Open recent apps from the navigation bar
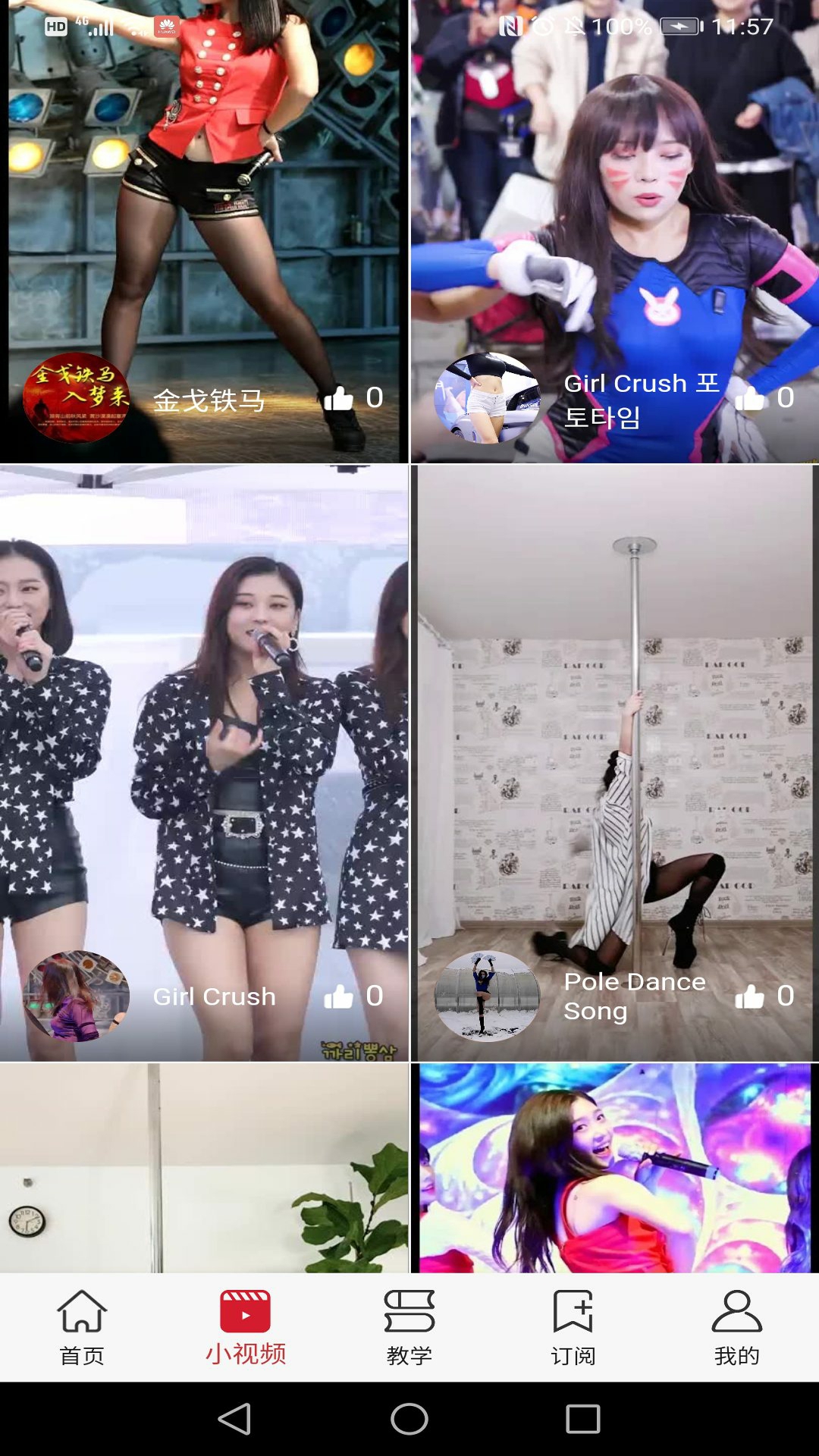 [583, 1418]
